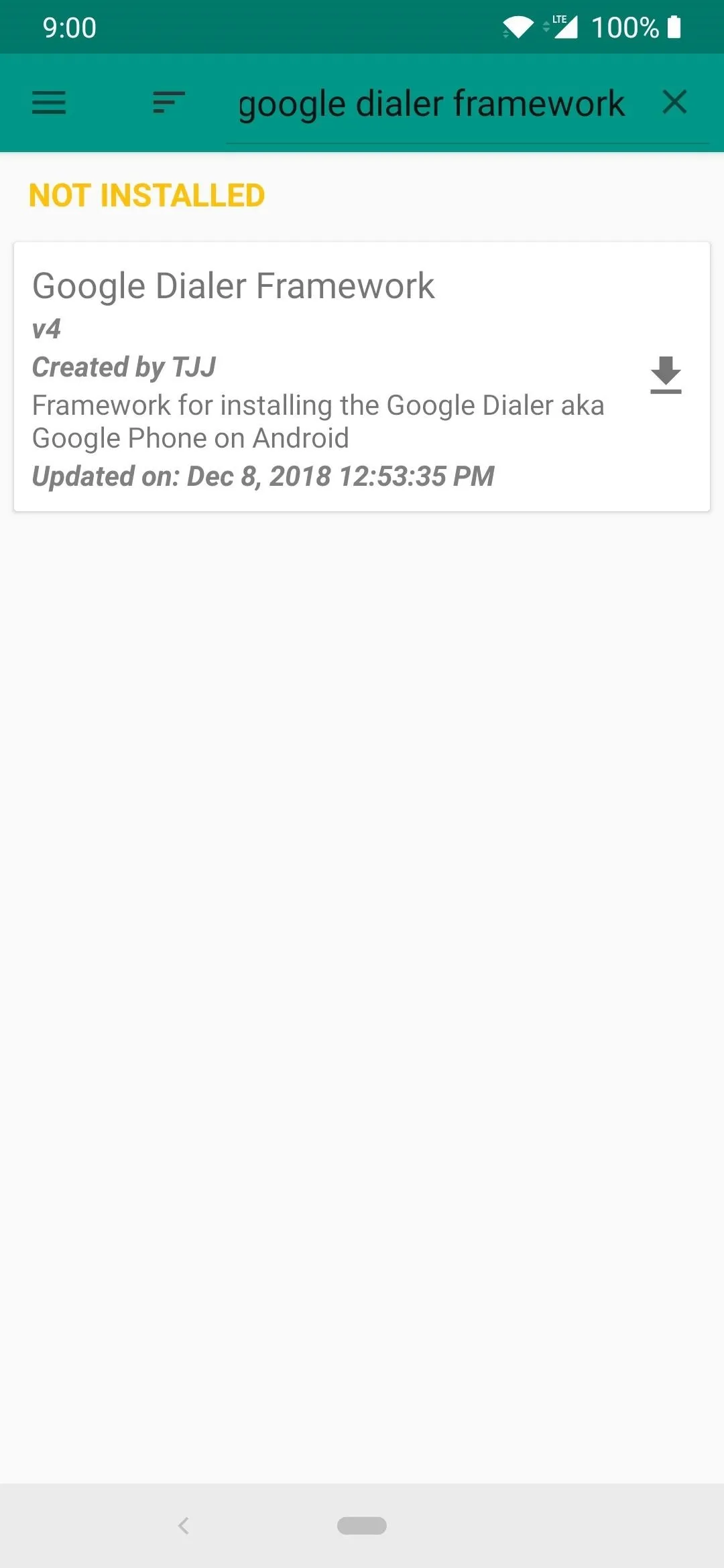
Task: Open the sort options icon
Action: [x=169, y=103]
